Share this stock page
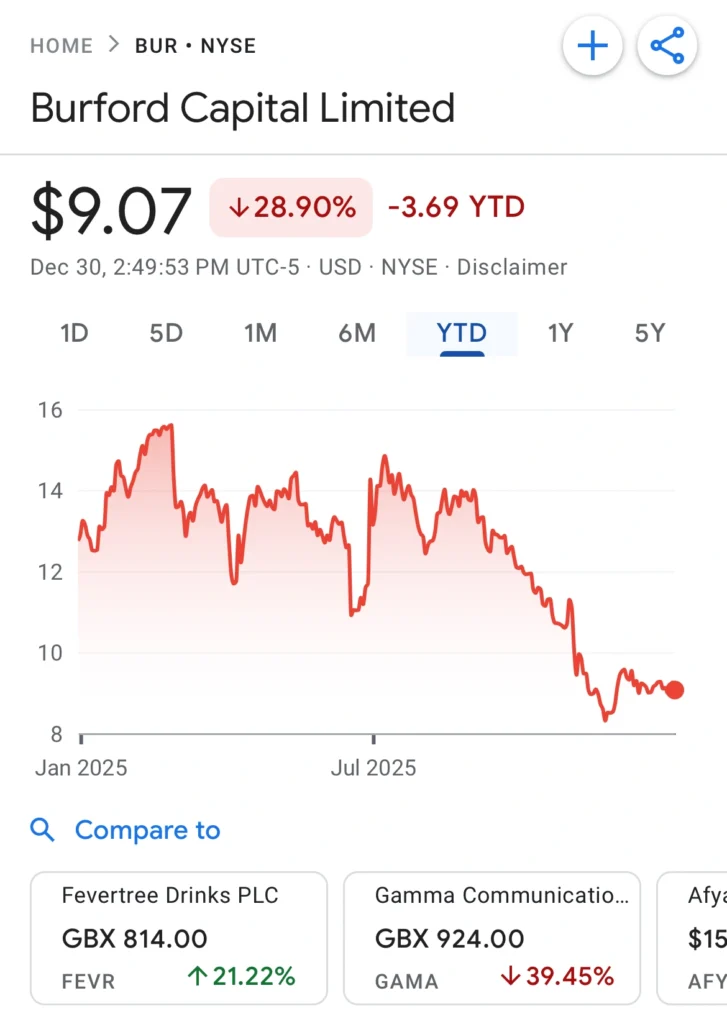Screen dimensions: 727x1024 [x=667, y=46]
